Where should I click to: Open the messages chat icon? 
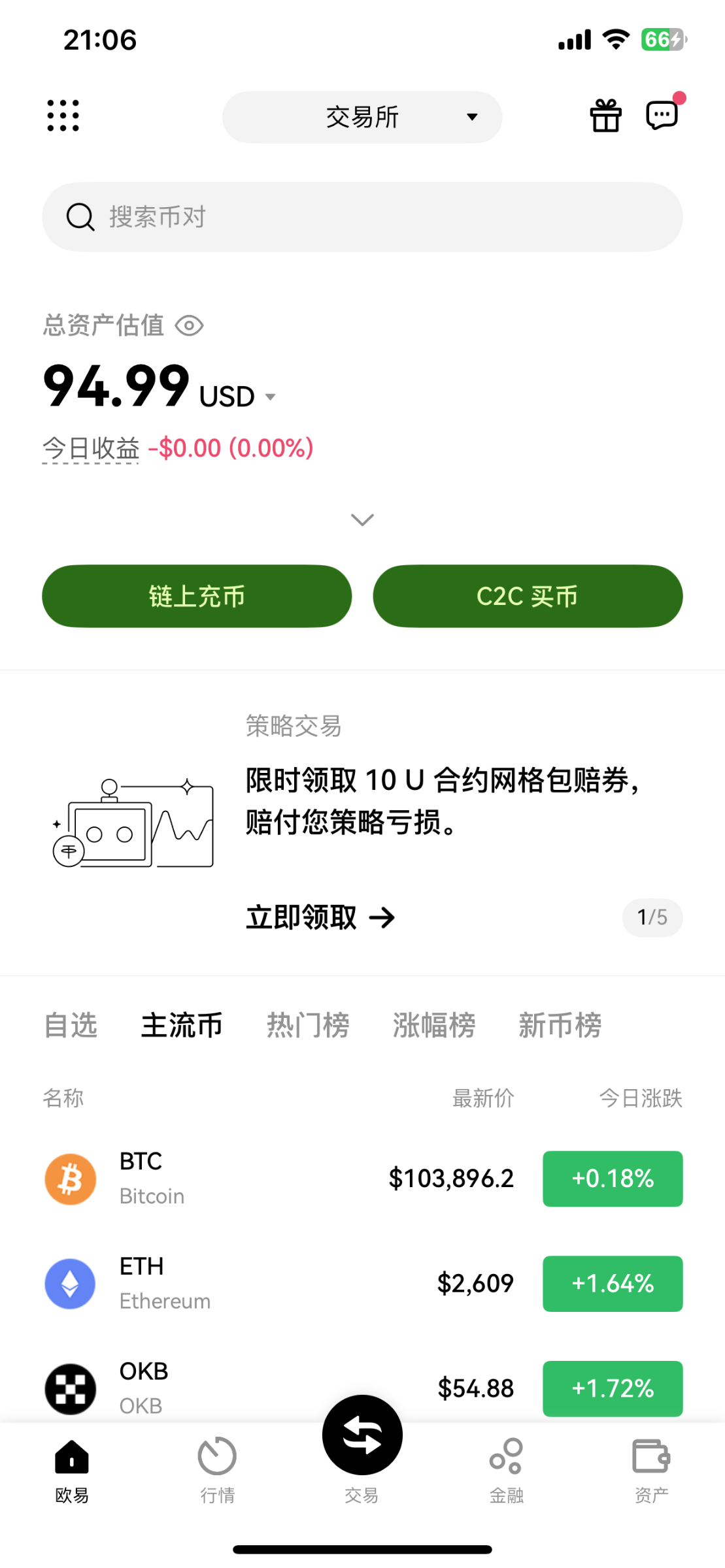click(662, 116)
